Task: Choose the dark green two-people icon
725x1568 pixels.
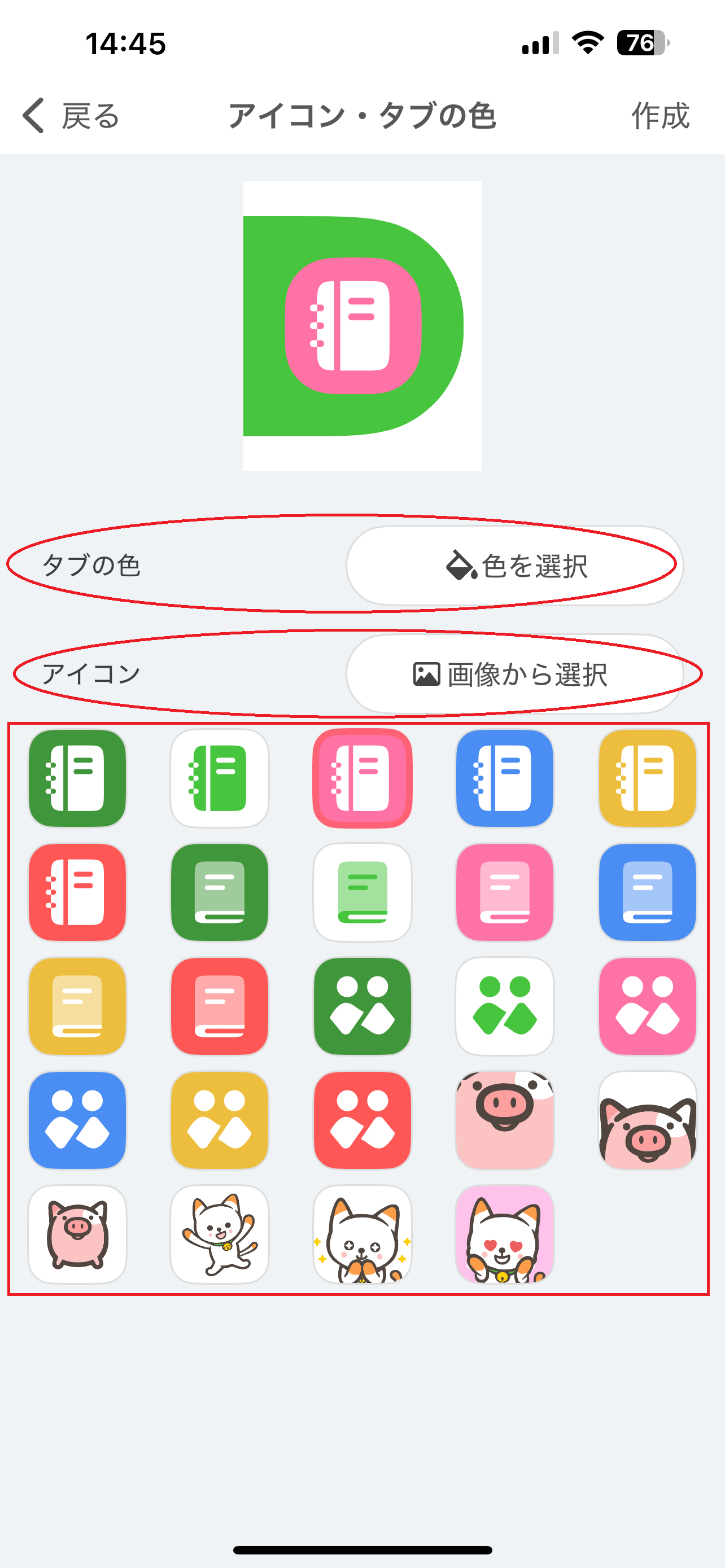Action: click(x=362, y=1006)
